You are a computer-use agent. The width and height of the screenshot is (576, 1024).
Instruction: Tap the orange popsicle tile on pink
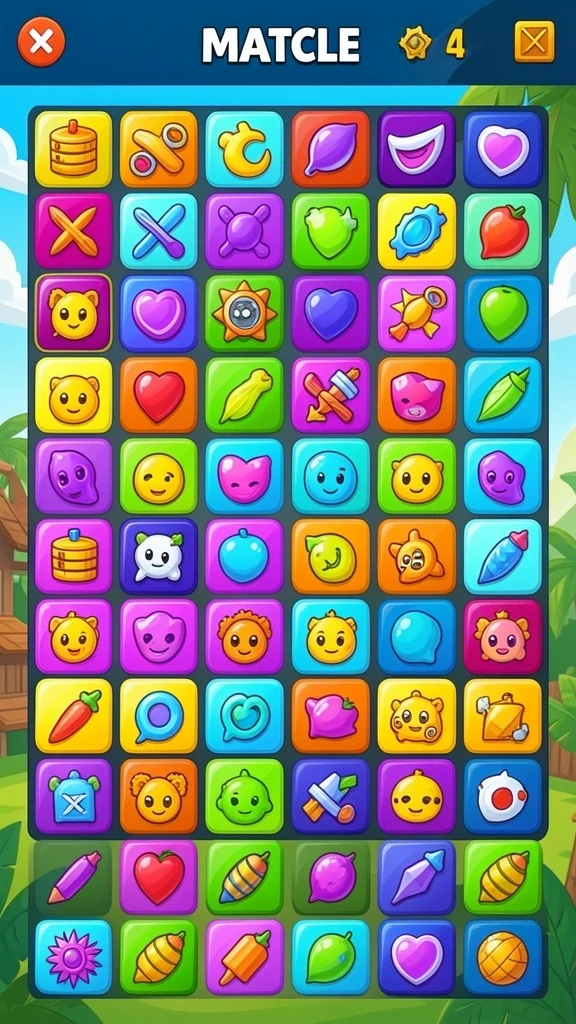(x=244, y=957)
